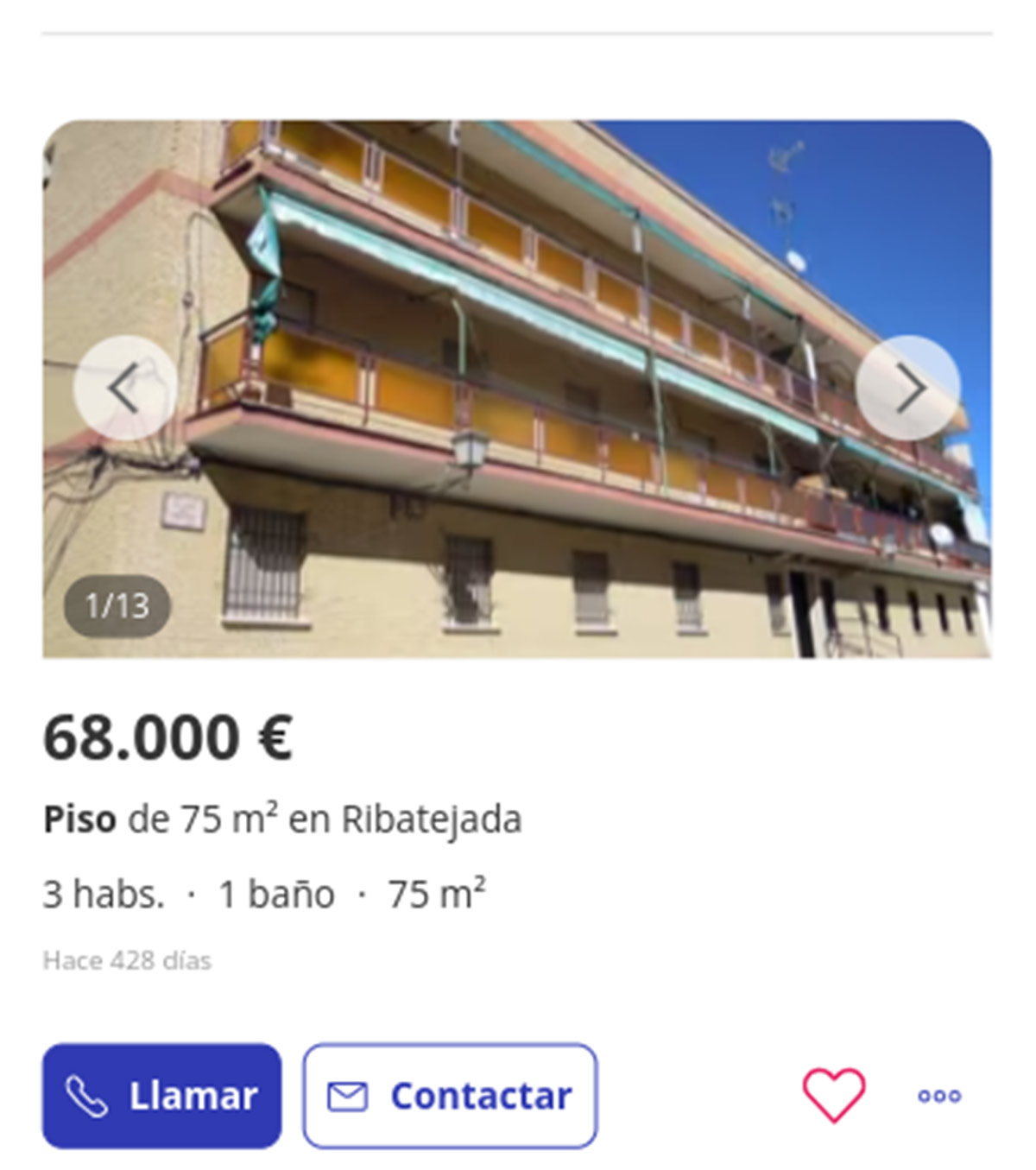Viewport: 1036px width, 1170px height.
Task: Tap the Llamar call button
Action: pyautogui.click(x=162, y=1096)
